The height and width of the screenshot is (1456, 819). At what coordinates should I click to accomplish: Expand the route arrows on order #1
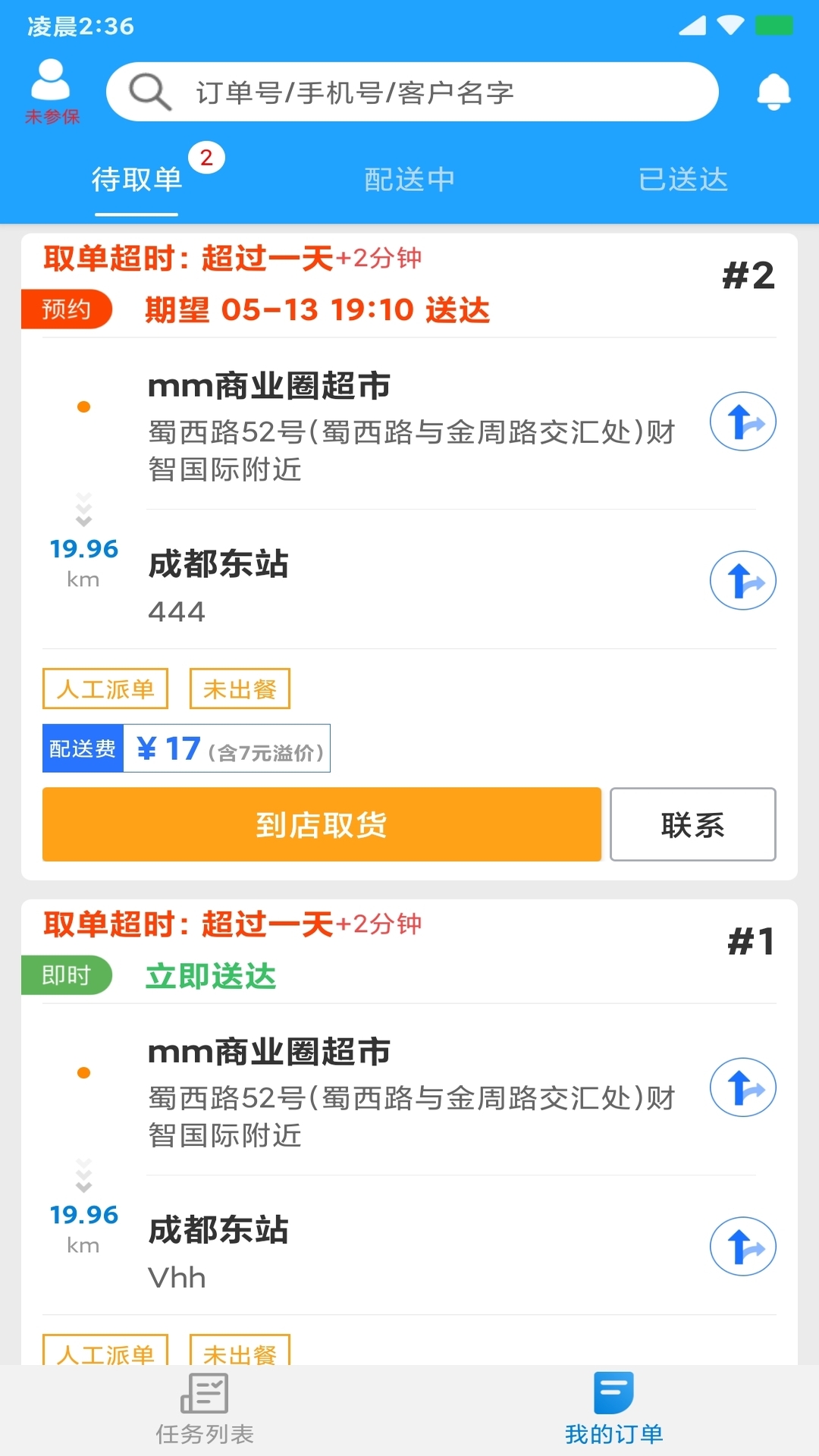pos(83,1175)
